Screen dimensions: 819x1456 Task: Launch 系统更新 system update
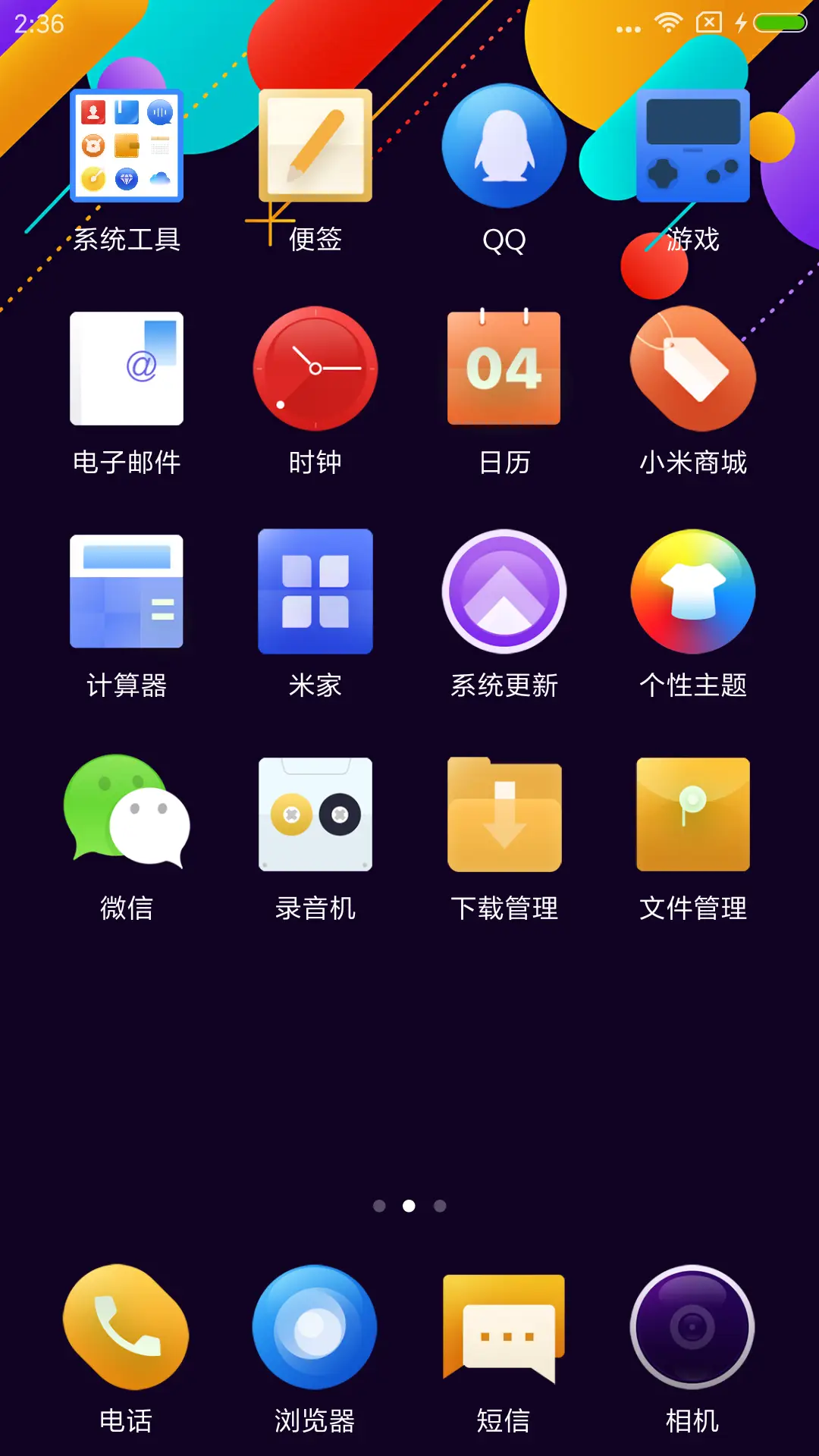(504, 591)
